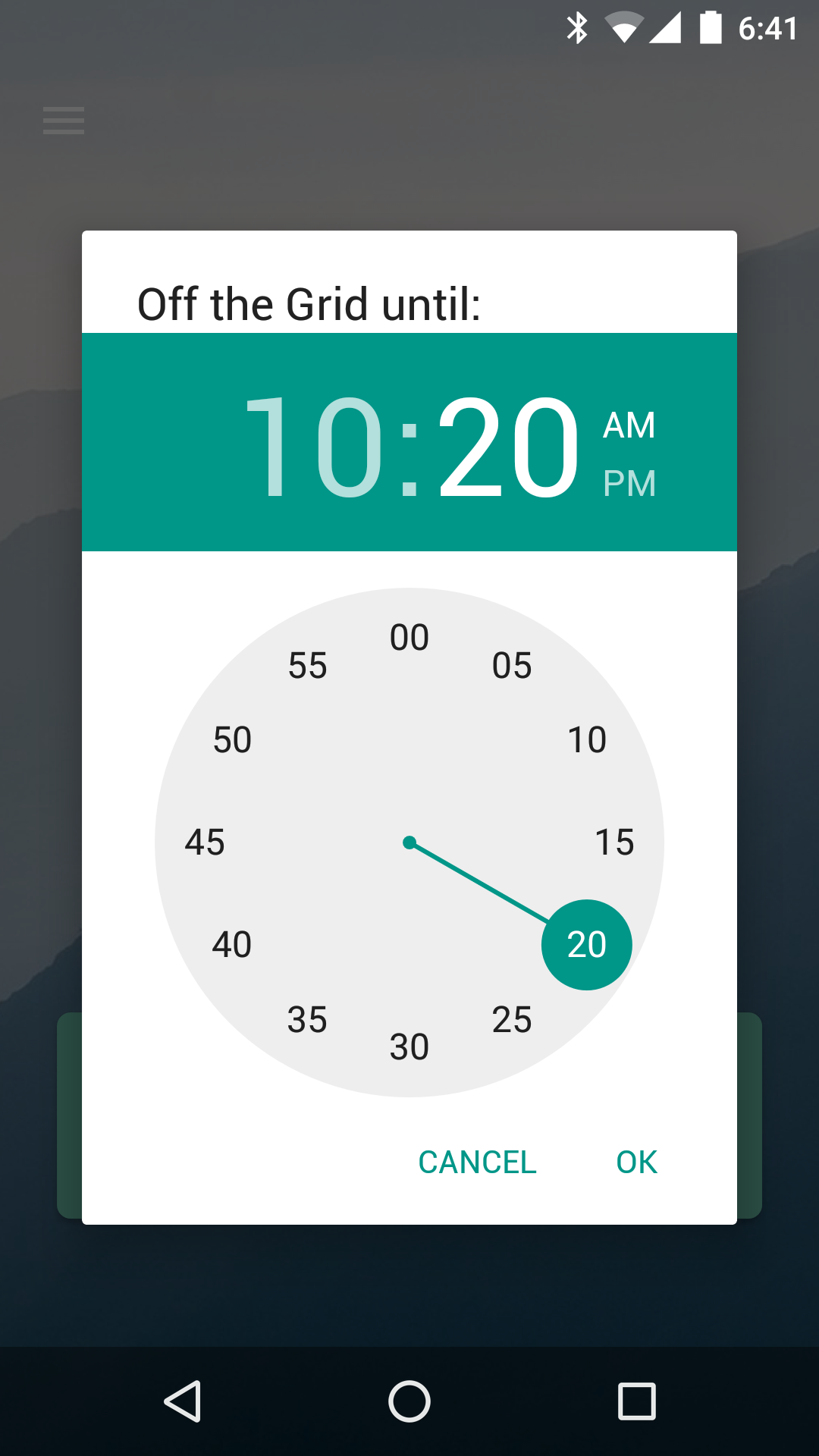Select 50 minutes on the clock face

tap(232, 740)
